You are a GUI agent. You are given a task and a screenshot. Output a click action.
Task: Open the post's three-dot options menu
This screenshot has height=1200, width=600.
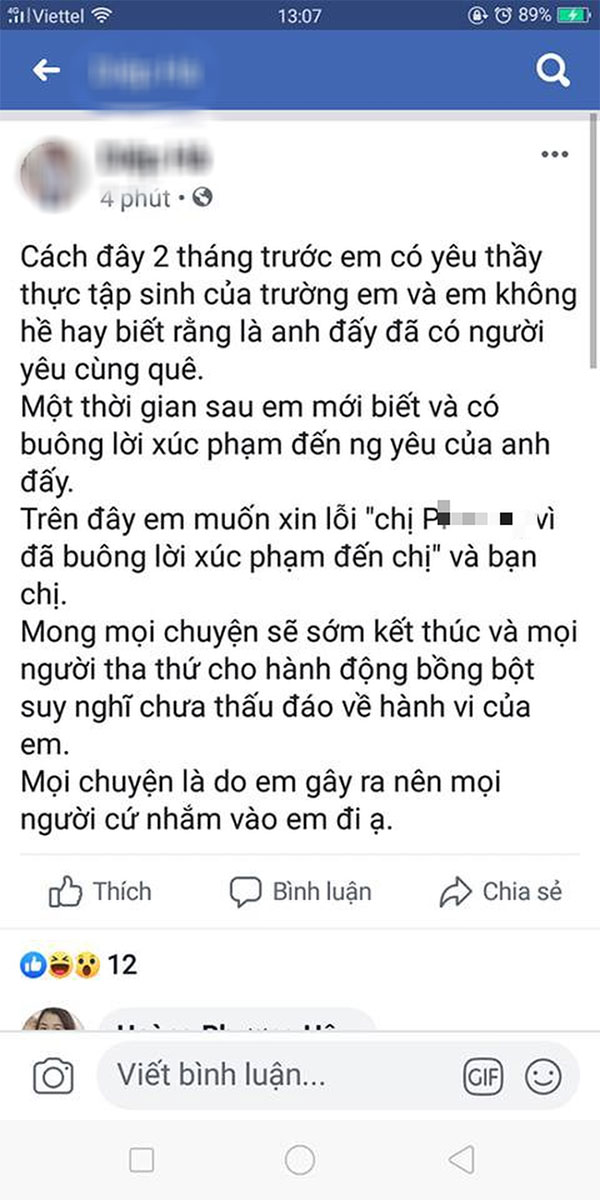point(554,154)
